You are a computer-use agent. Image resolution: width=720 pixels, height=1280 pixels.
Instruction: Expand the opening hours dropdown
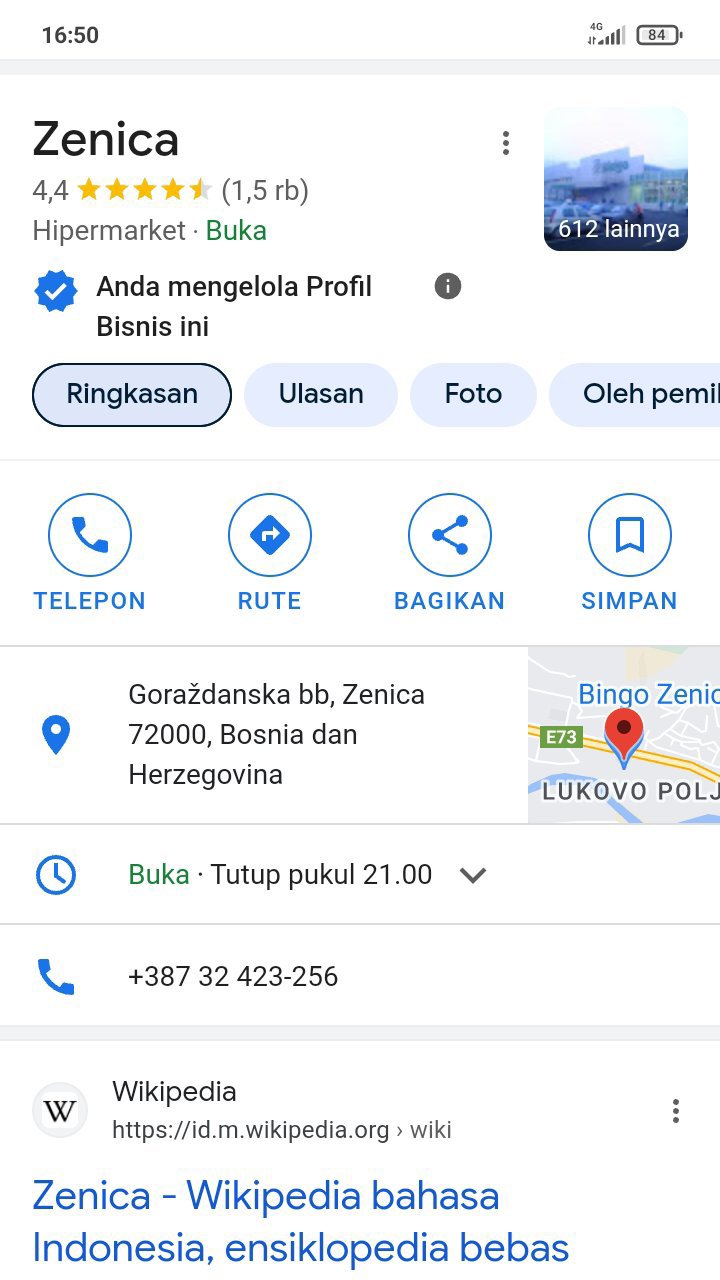(472, 875)
